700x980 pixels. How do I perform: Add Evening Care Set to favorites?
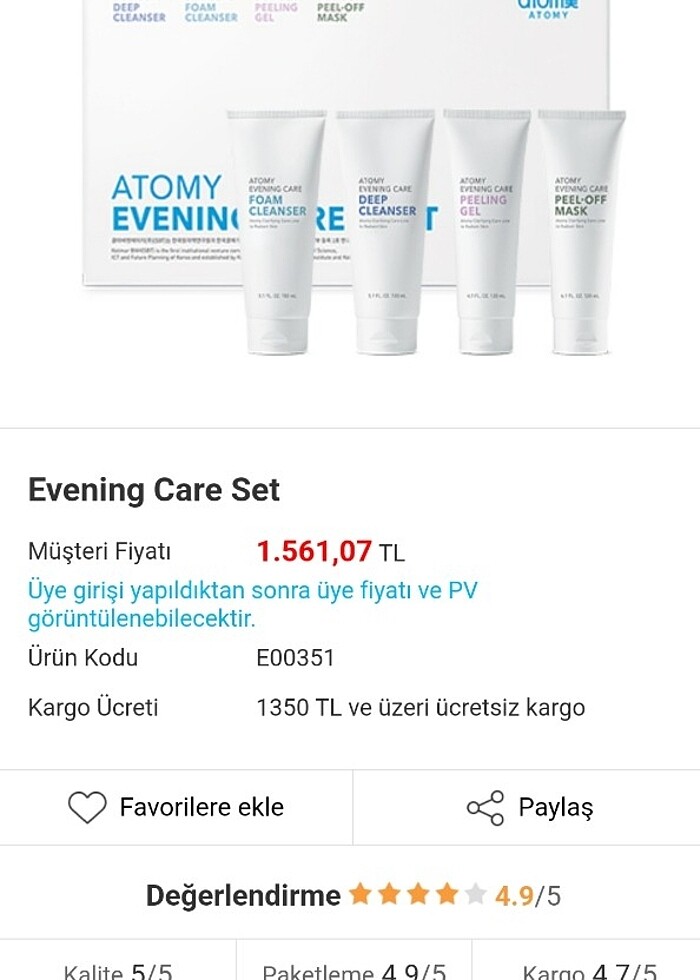[176, 807]
